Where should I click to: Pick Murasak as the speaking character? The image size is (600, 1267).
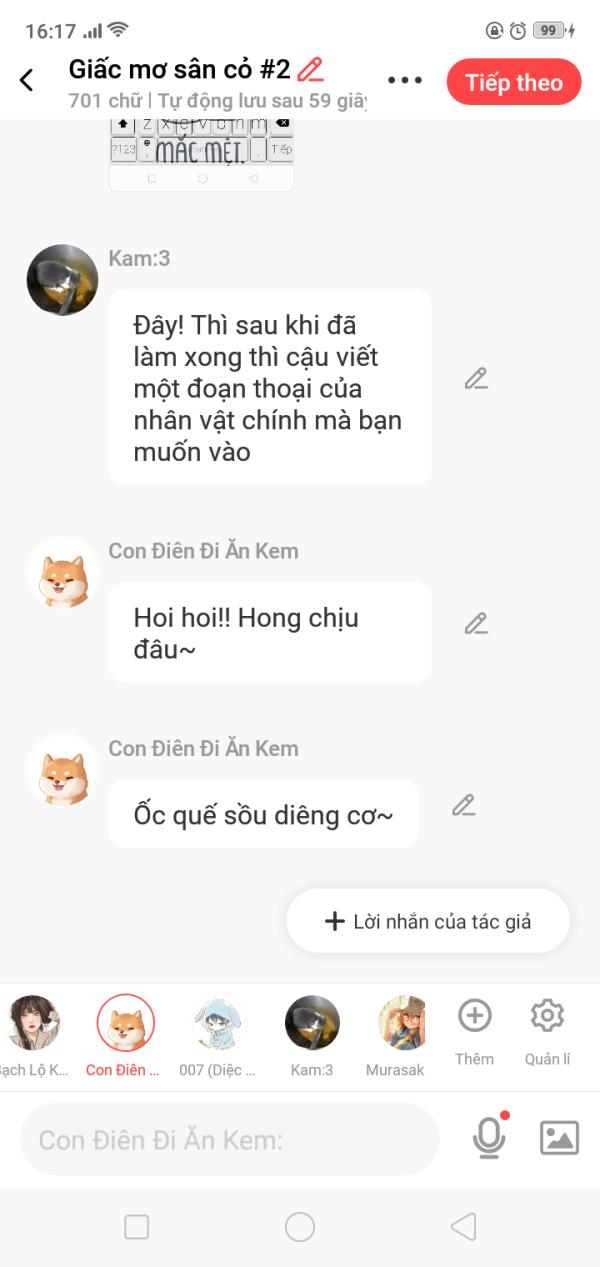click(x=404, y=1024)
